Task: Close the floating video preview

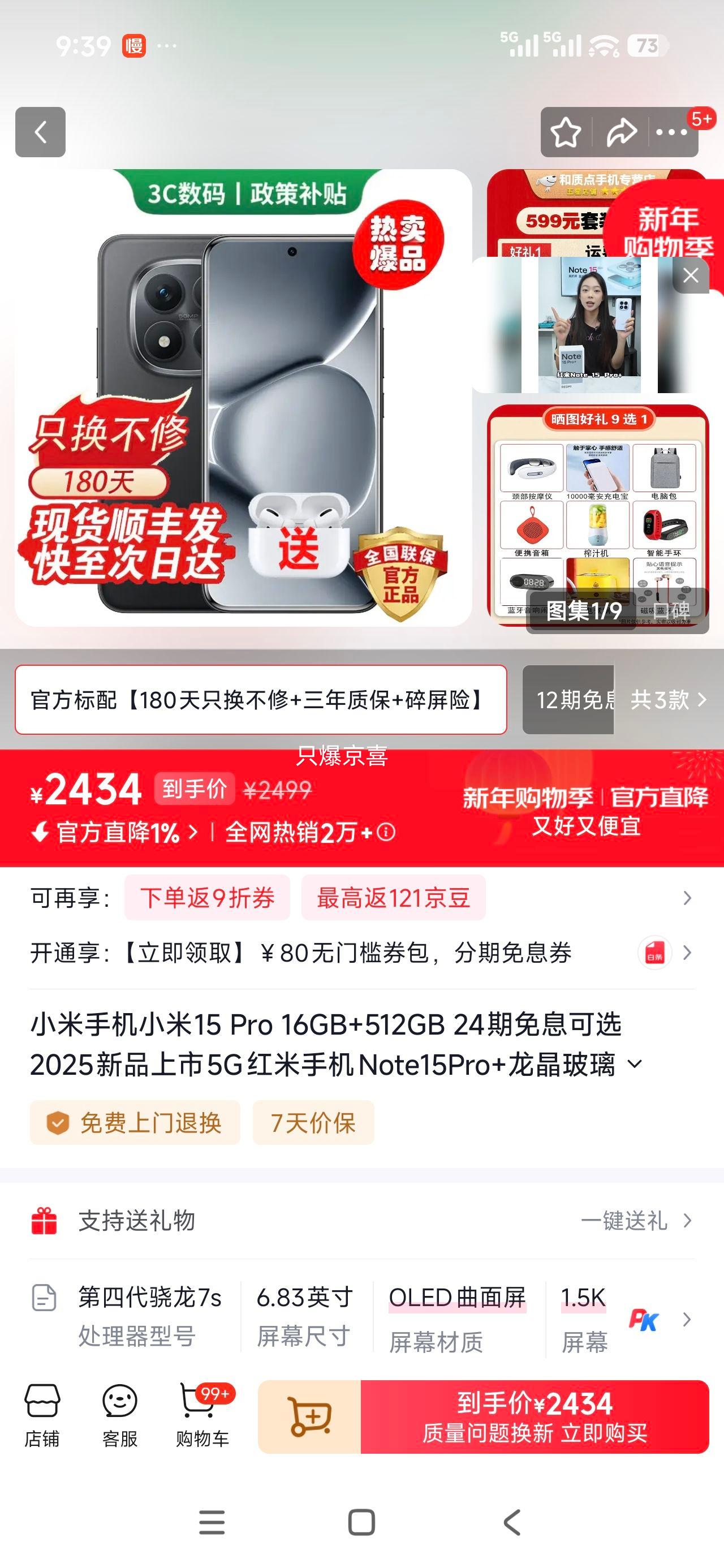Action: 691,275
